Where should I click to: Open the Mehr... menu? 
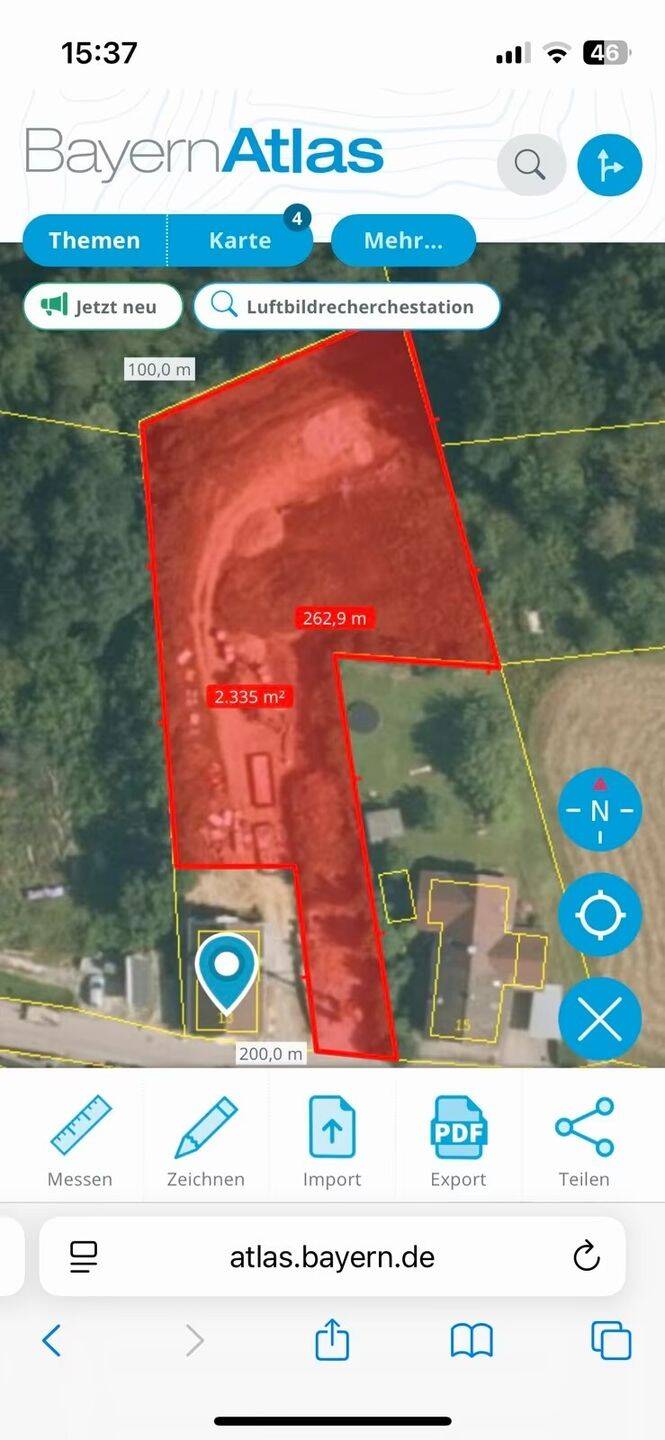pos(403,240)
